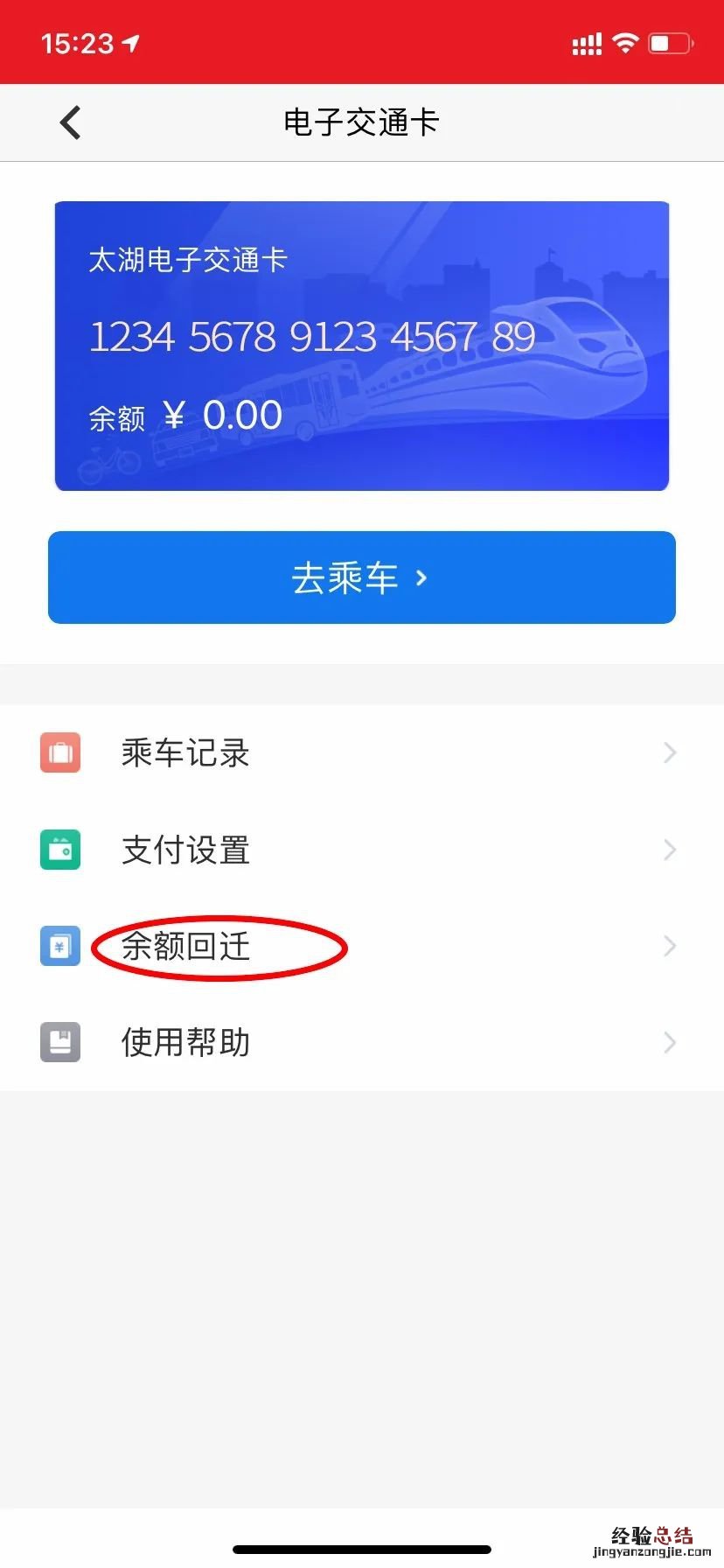Image resolution: width=724 pixels, height=1568 pixels.
Task: Open 使用帮助 help page
Action: (x=361, y=1042)
